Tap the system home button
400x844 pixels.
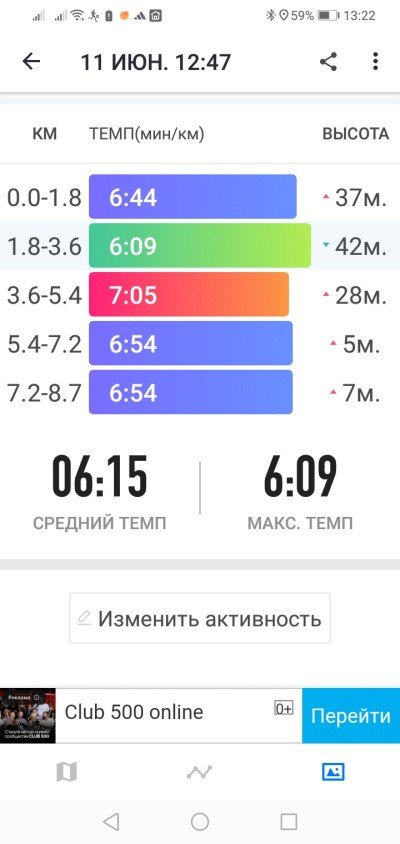pos(200,821)
